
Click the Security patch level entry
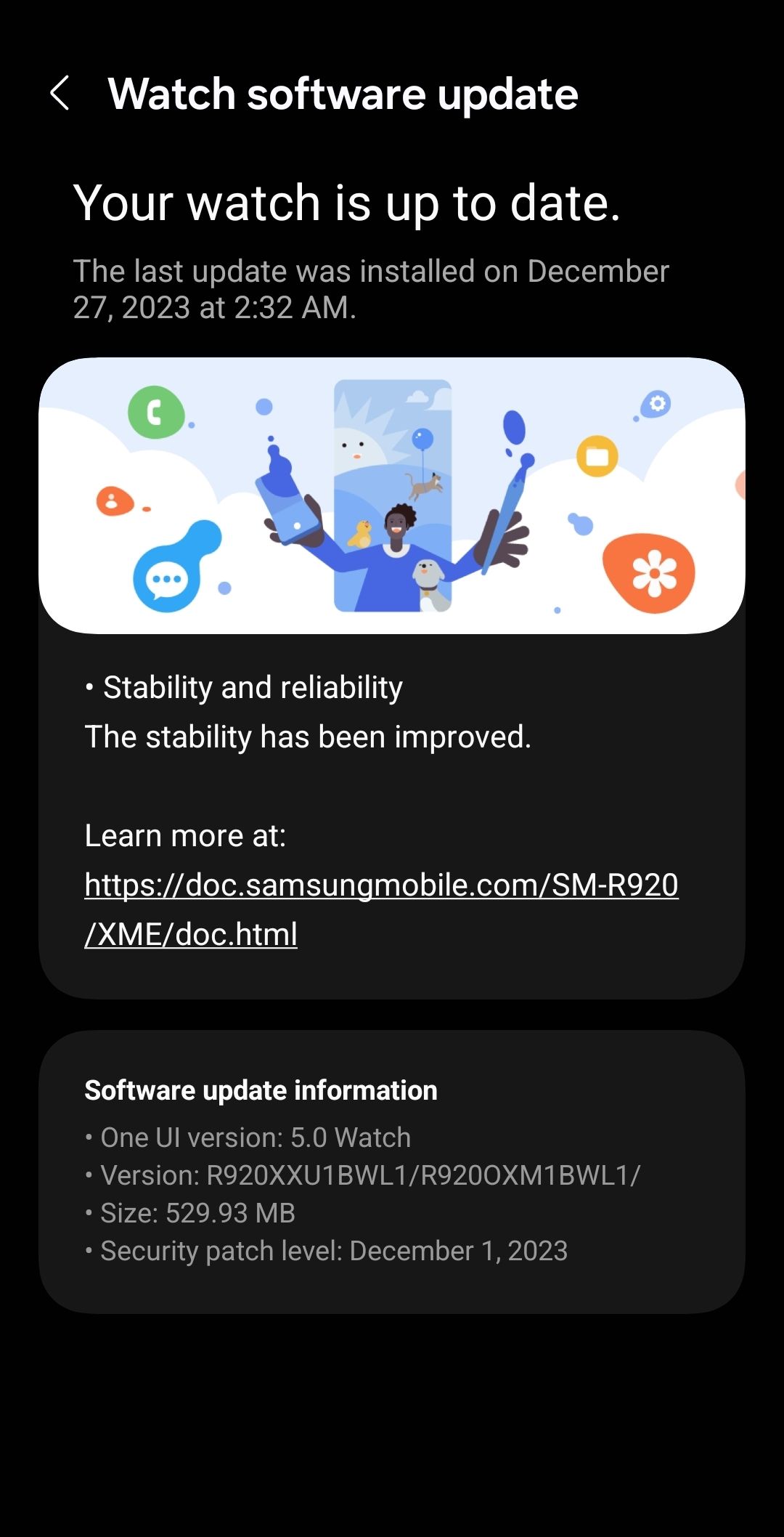(327, 1251)
